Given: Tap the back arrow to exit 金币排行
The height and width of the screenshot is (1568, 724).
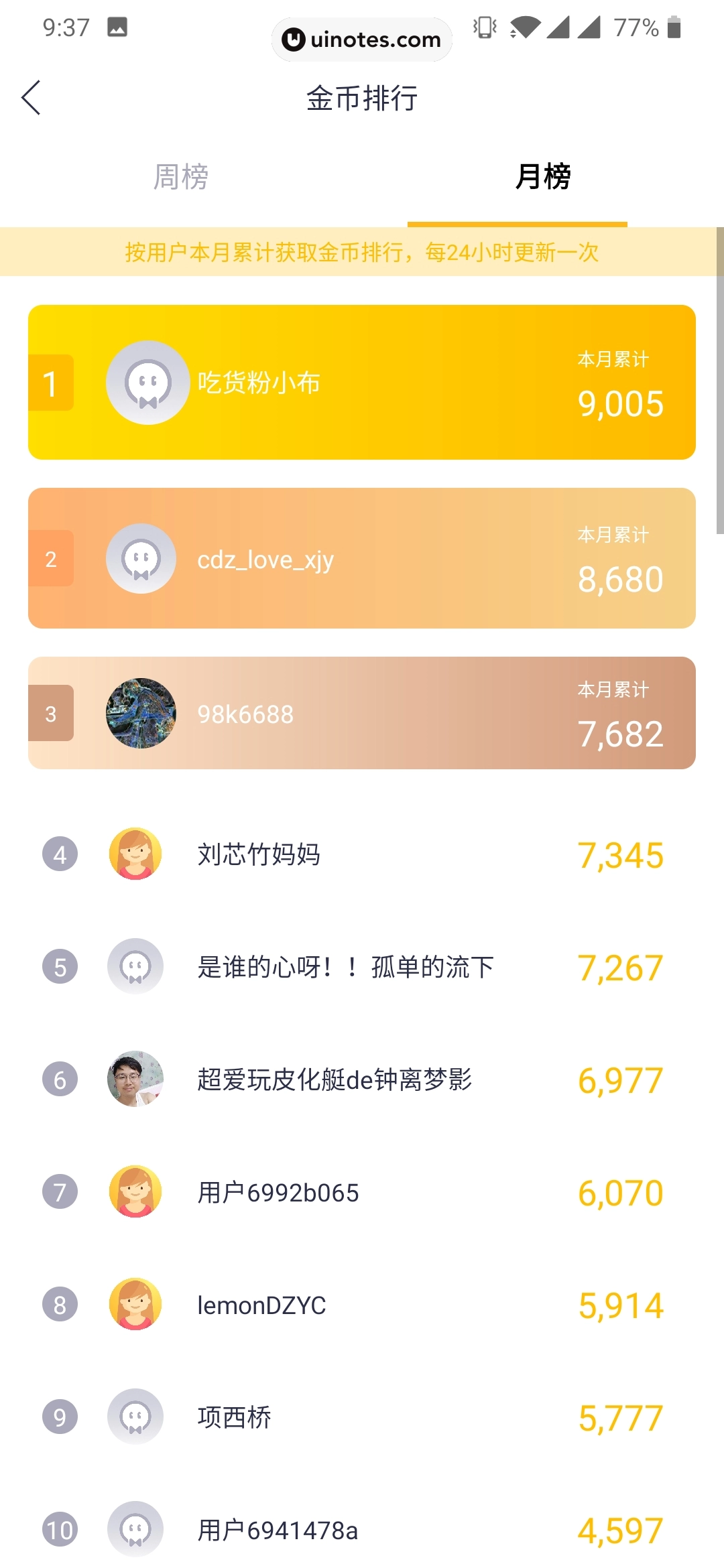Looking at the screenshot, I should 31,98.
